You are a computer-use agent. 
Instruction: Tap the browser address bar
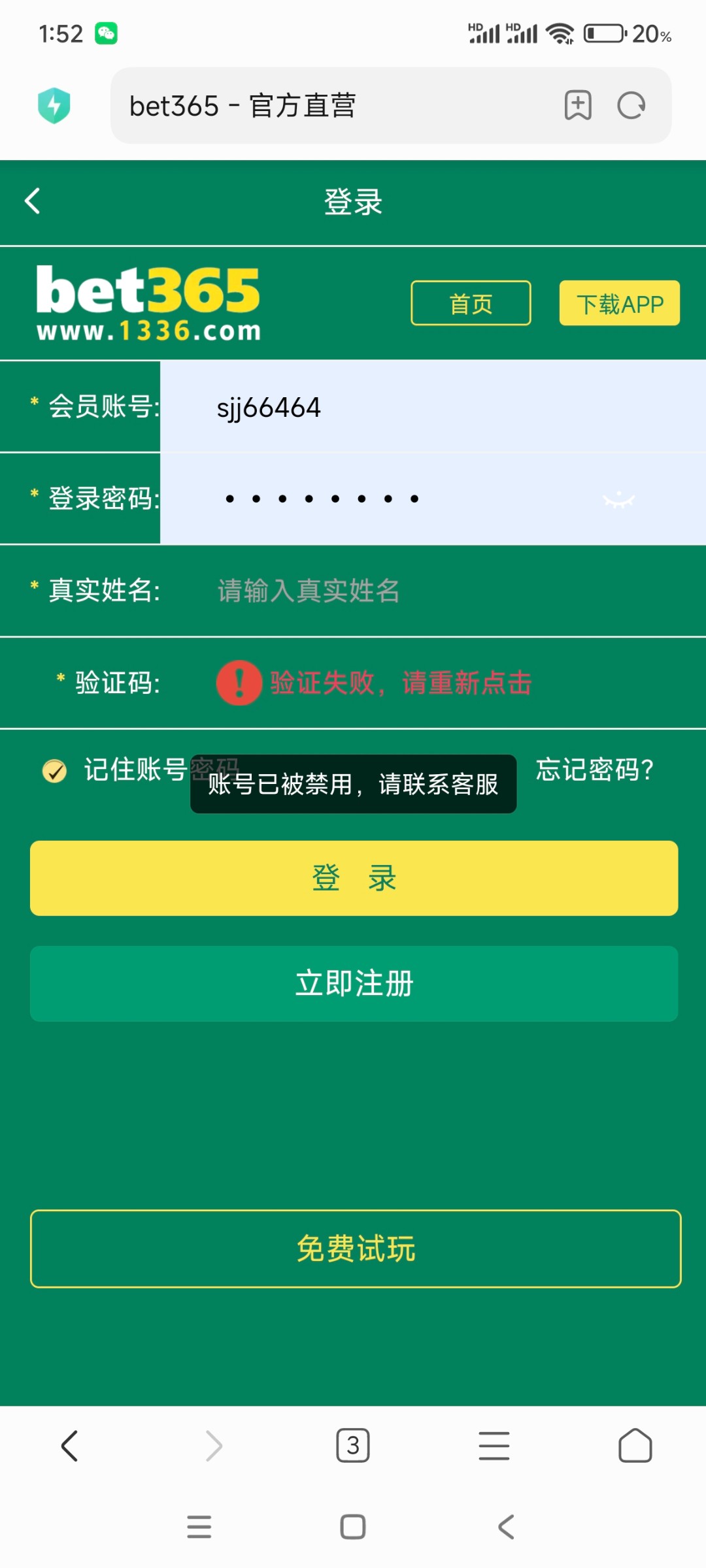click(327, 106)
